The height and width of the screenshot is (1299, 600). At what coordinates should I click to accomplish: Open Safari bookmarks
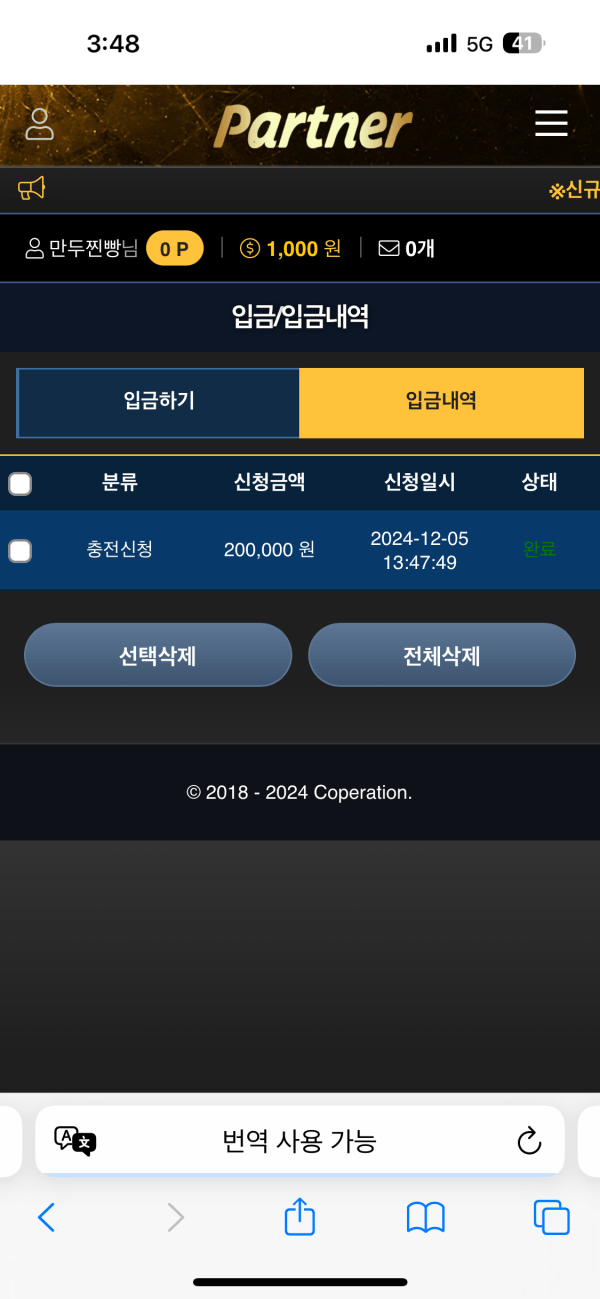click(x=426, y=1217)
